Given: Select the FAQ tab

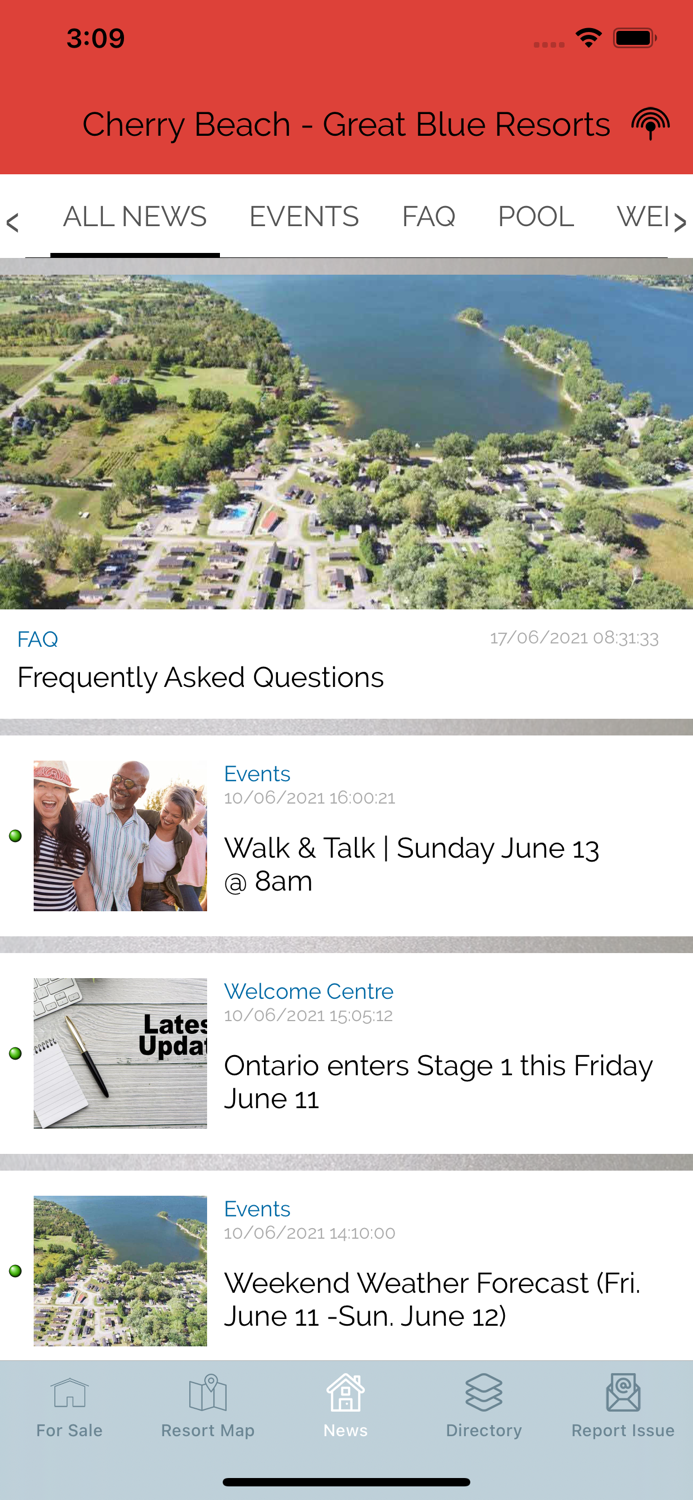Looking at the screenshot, I should click(429, 217).
